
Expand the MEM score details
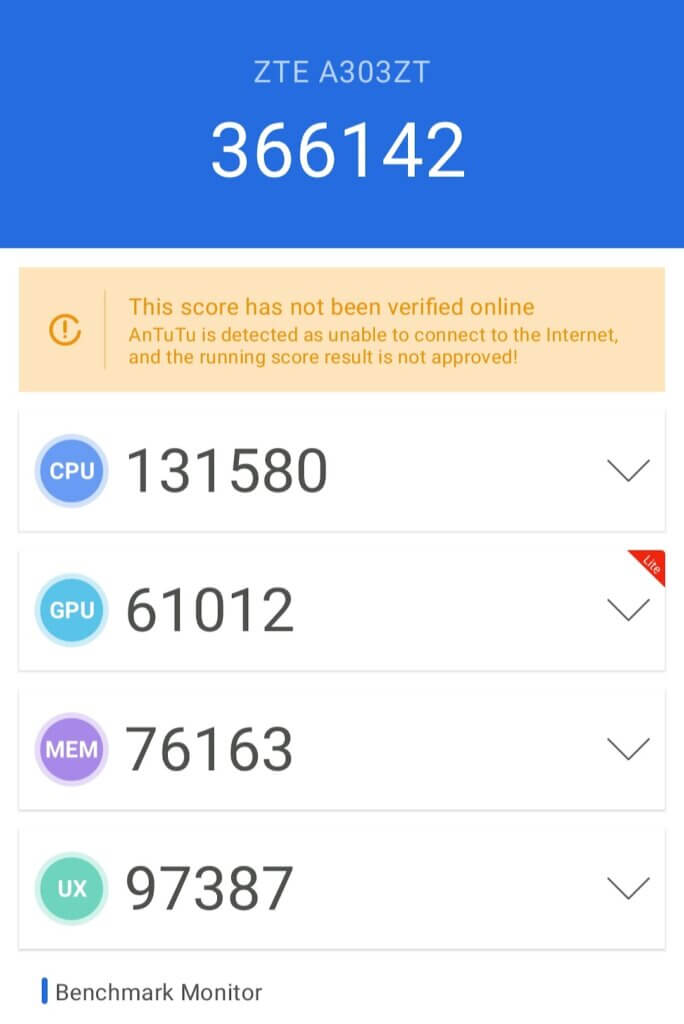pyautogui.click(x=628, y=749)
